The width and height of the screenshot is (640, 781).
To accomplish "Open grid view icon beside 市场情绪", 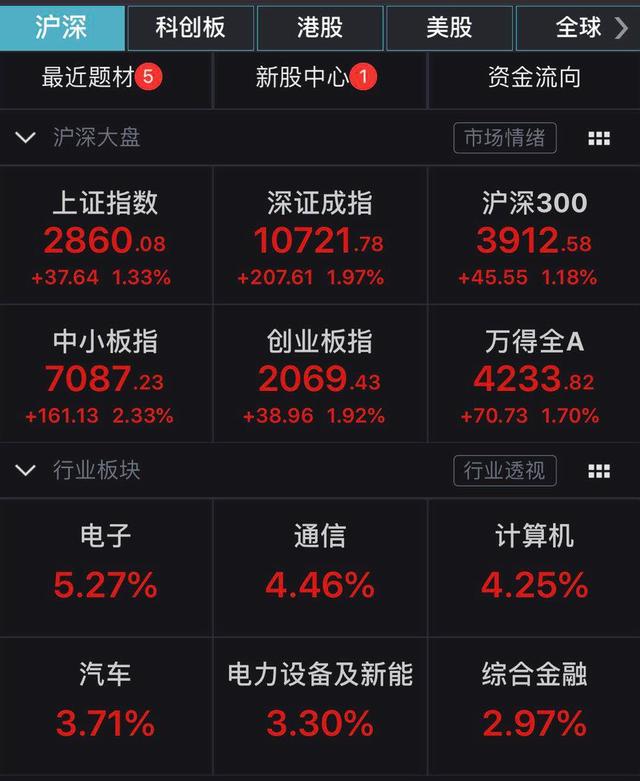I will tap(599, 139).
